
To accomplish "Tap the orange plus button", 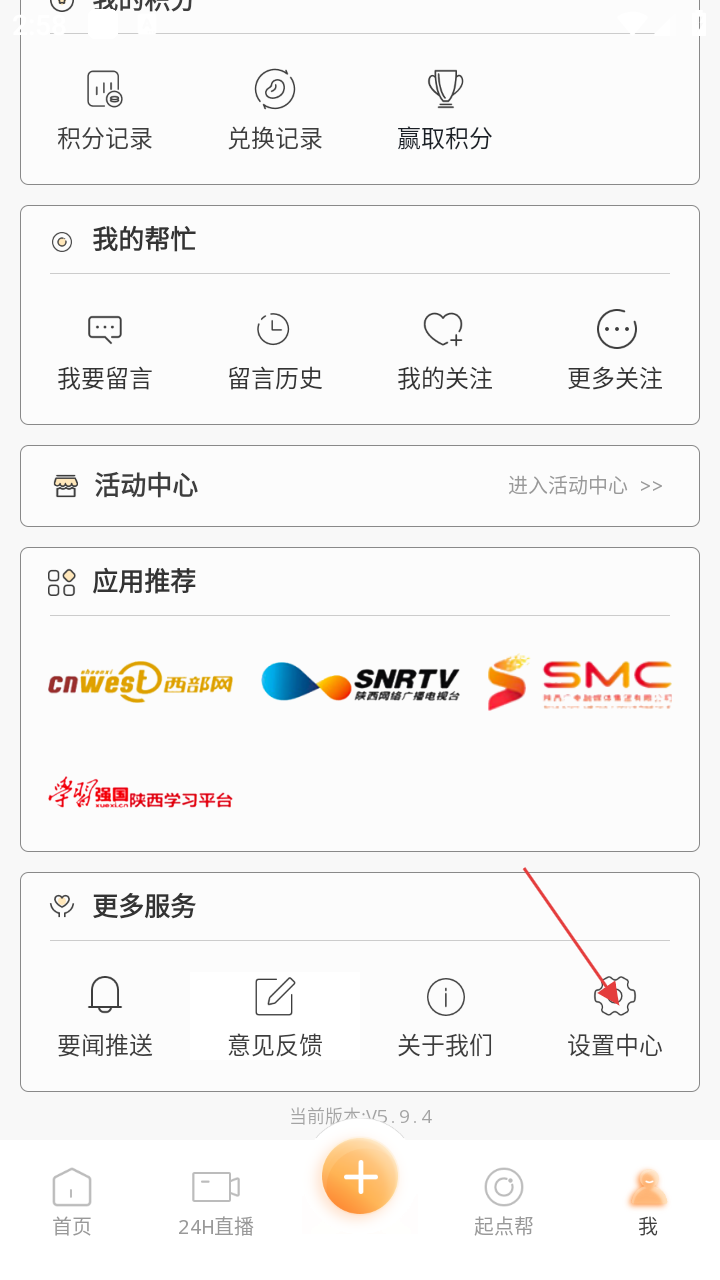I will 360,1177.
